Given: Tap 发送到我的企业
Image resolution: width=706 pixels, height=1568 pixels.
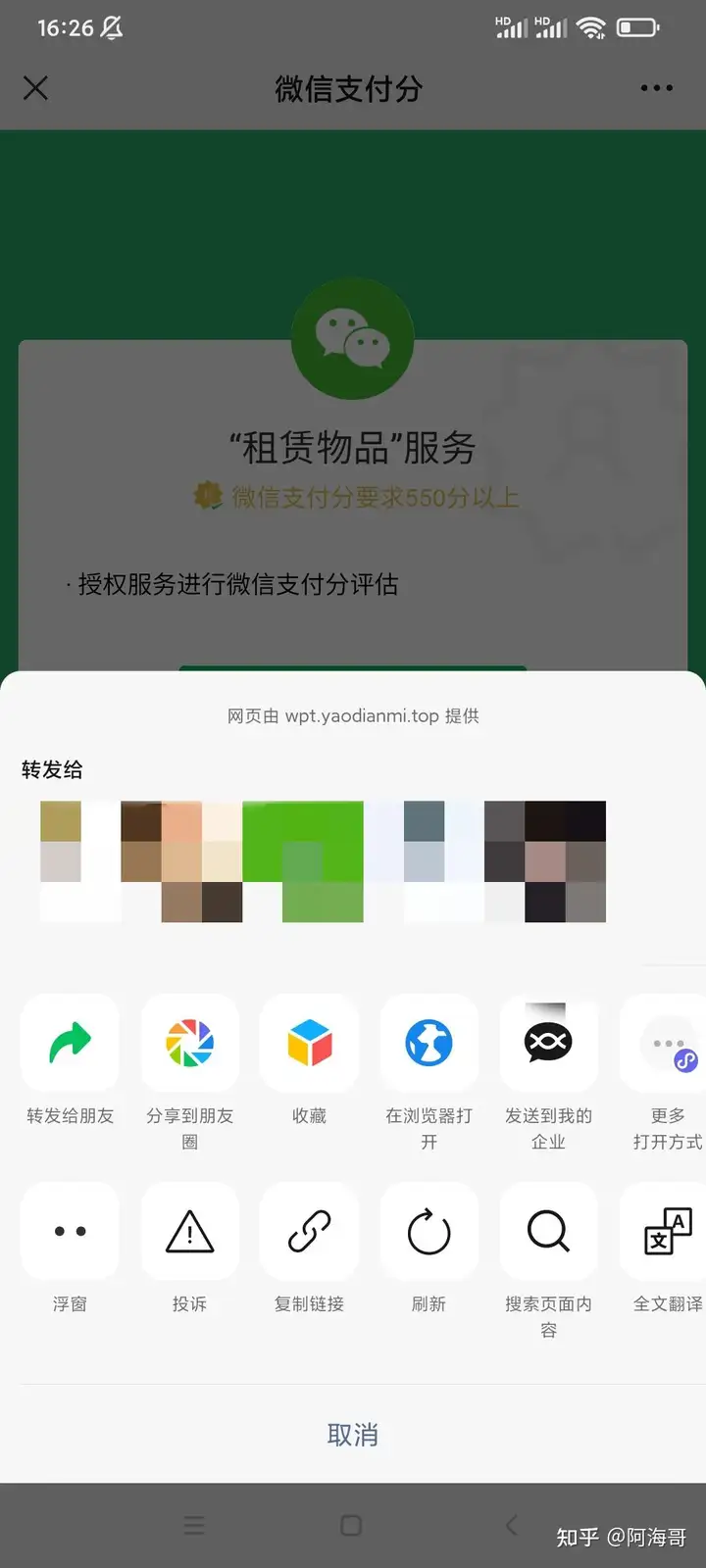Looking at the screenshot, I should (x=548, y=1044).
